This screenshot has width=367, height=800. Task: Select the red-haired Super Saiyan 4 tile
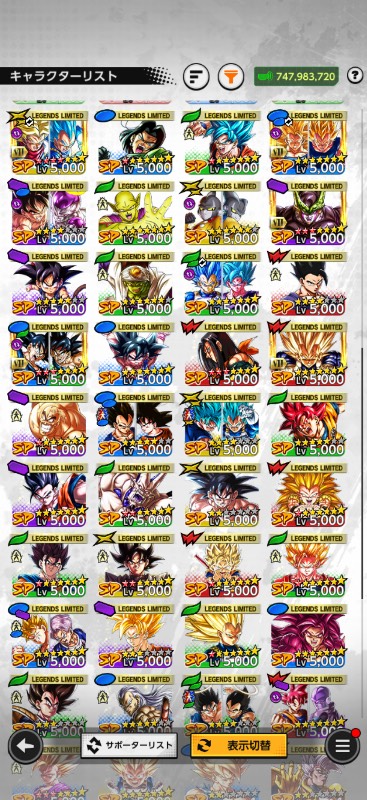click(x=307, y=636)
